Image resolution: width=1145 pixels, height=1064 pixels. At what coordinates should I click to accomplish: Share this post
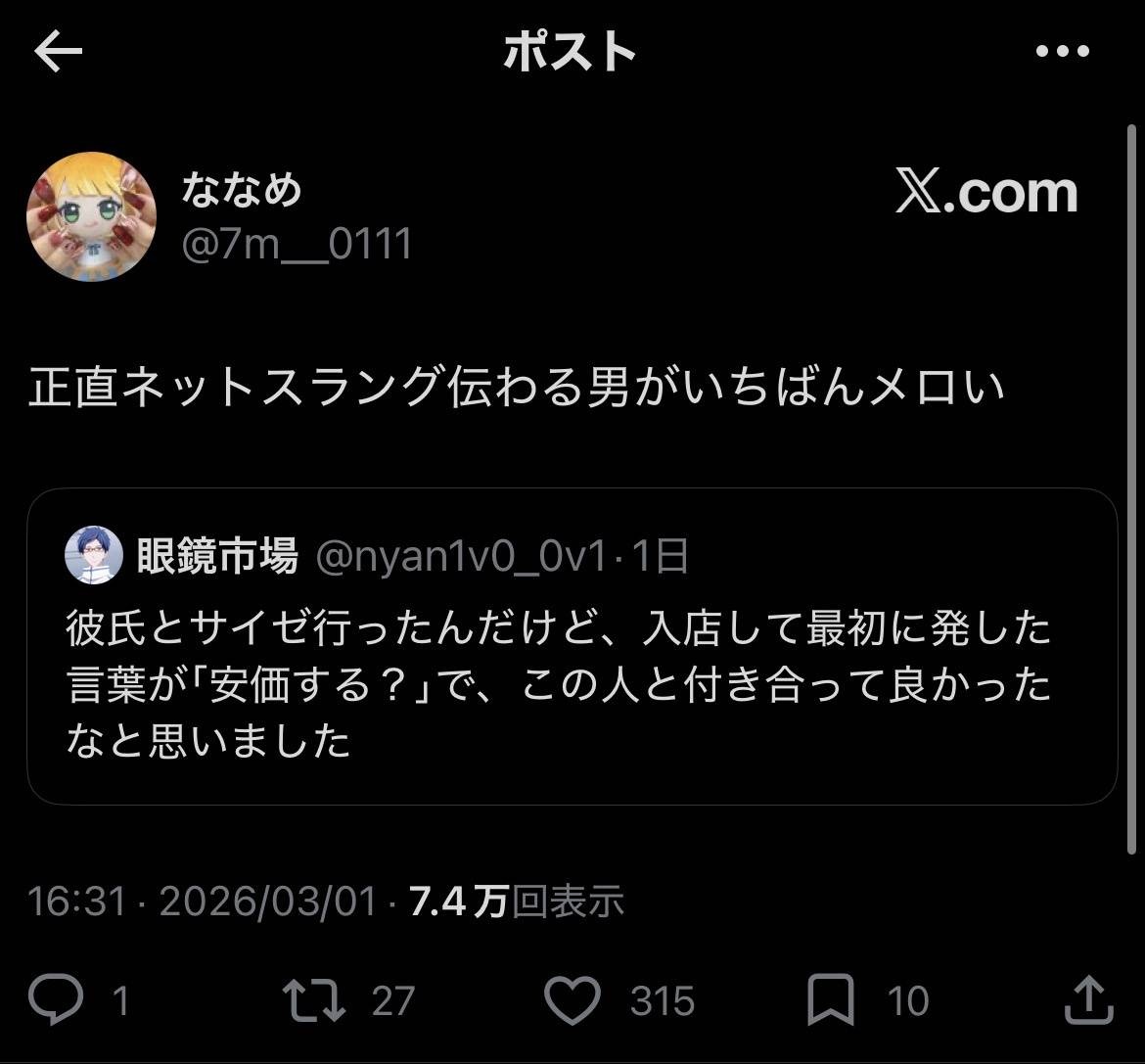[x=1086, y=1001]
